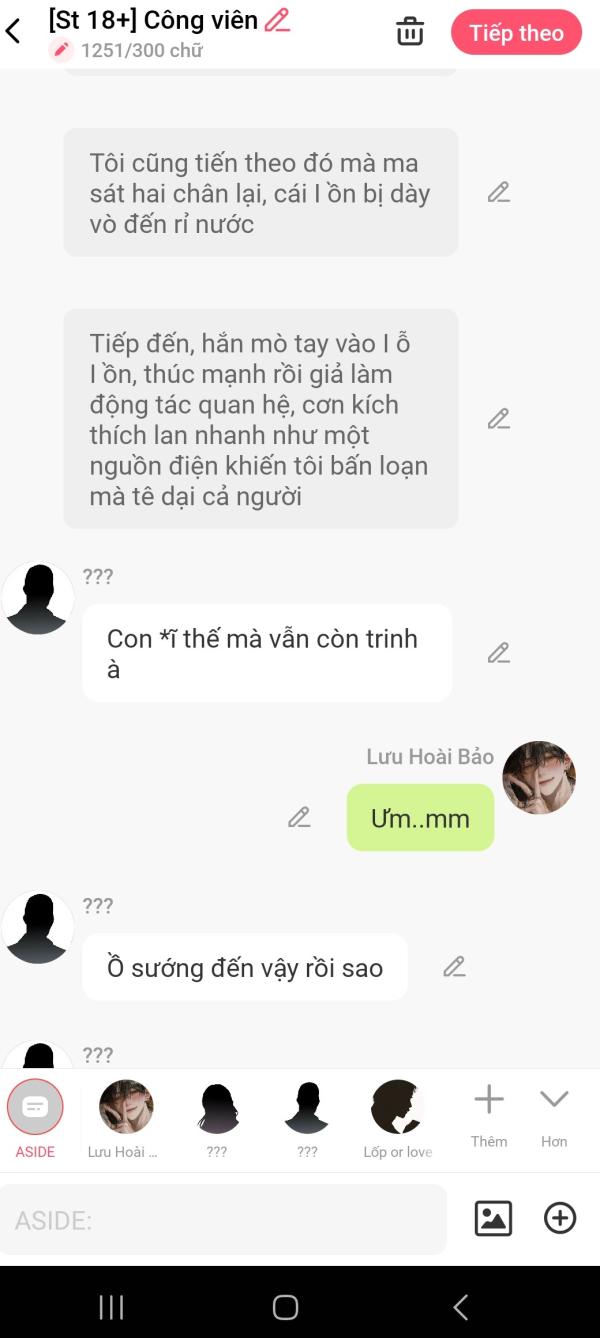Insert a picture with the image icon

click(x=493, y=1218)
